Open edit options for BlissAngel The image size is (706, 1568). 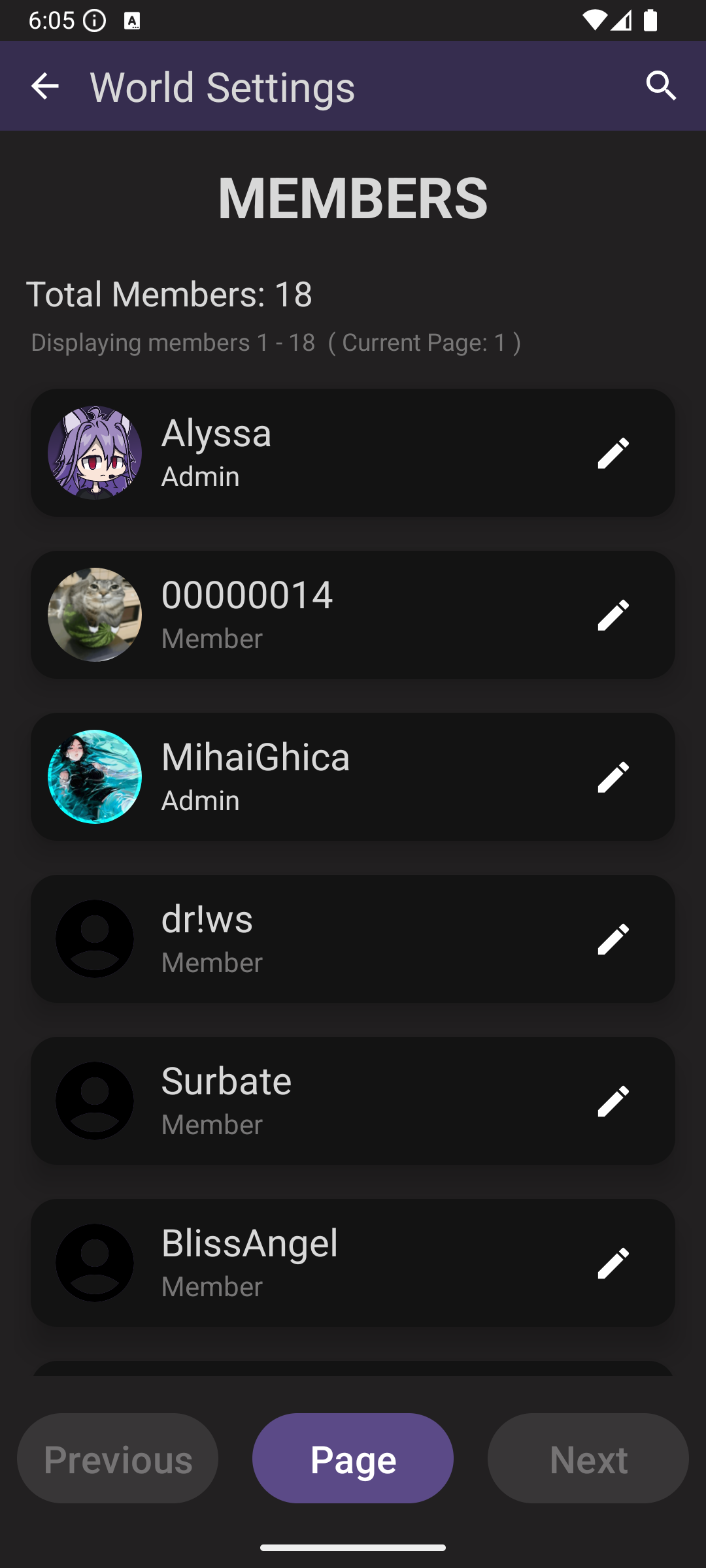tap(613, 1263)
